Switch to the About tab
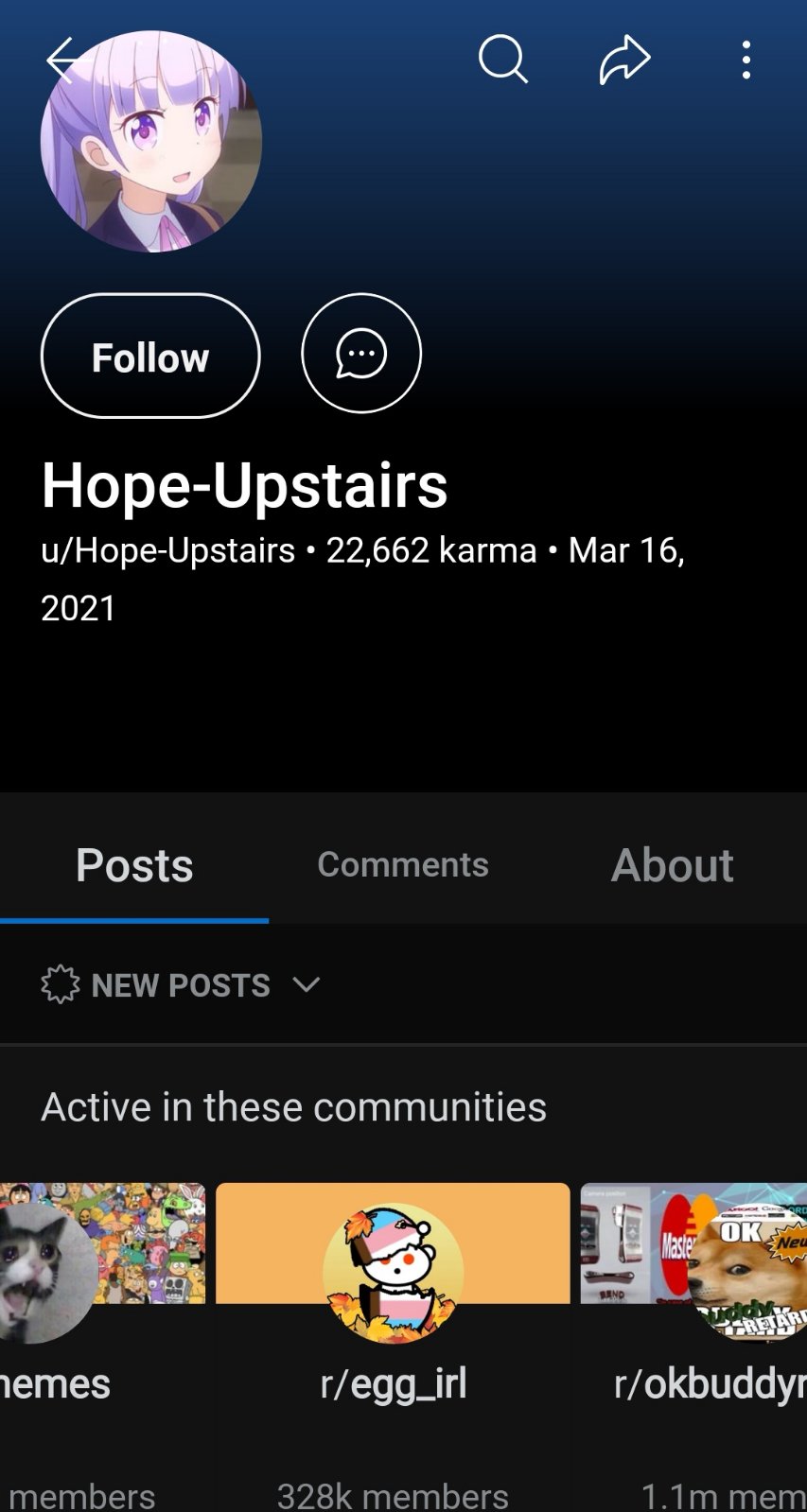Viewport: 807px width, 1512px height. point(672,864)
